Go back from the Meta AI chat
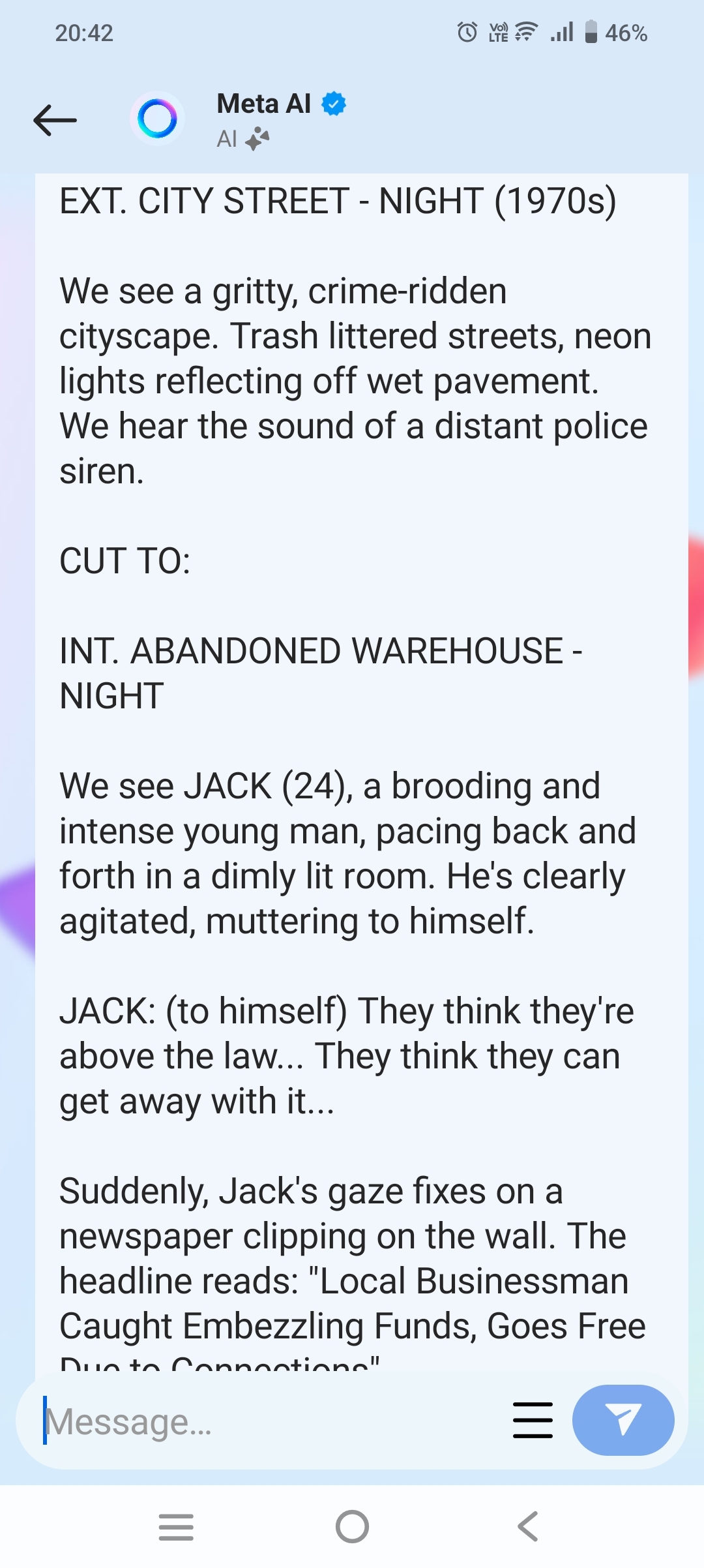Image resolution: width=704 pixels, height=1568 pixels. tap(55, 119)
